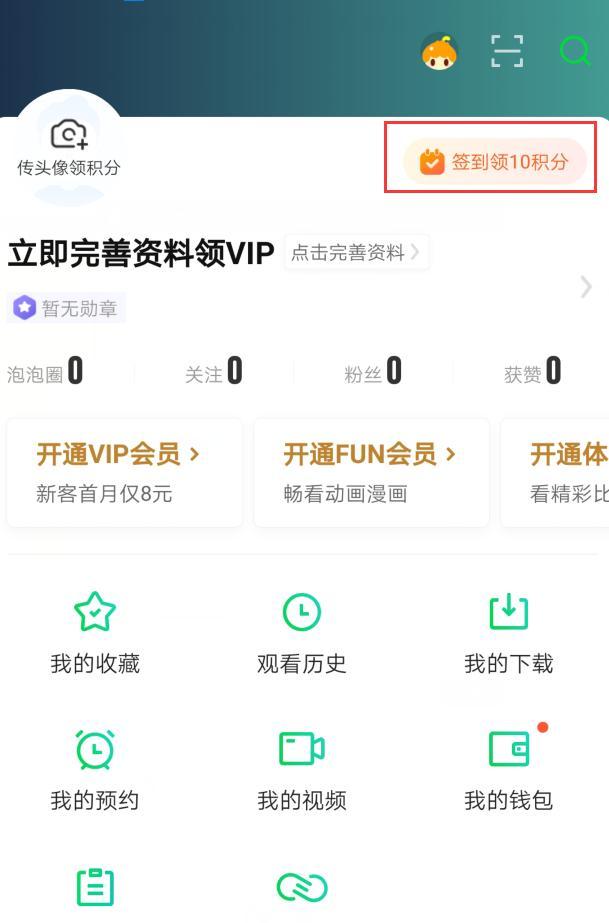
Task: Tap 点击完善资料 to complete profile
Action: point(356,253)
